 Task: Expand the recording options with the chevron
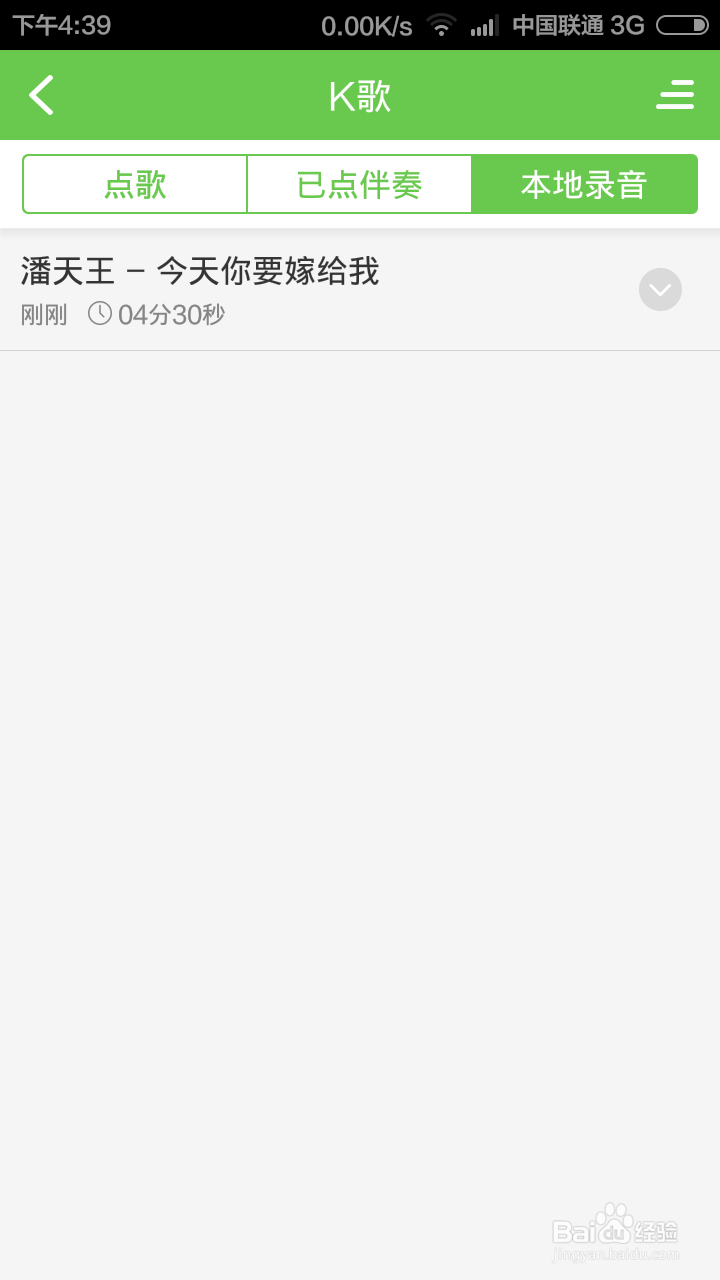coord(659,290)
